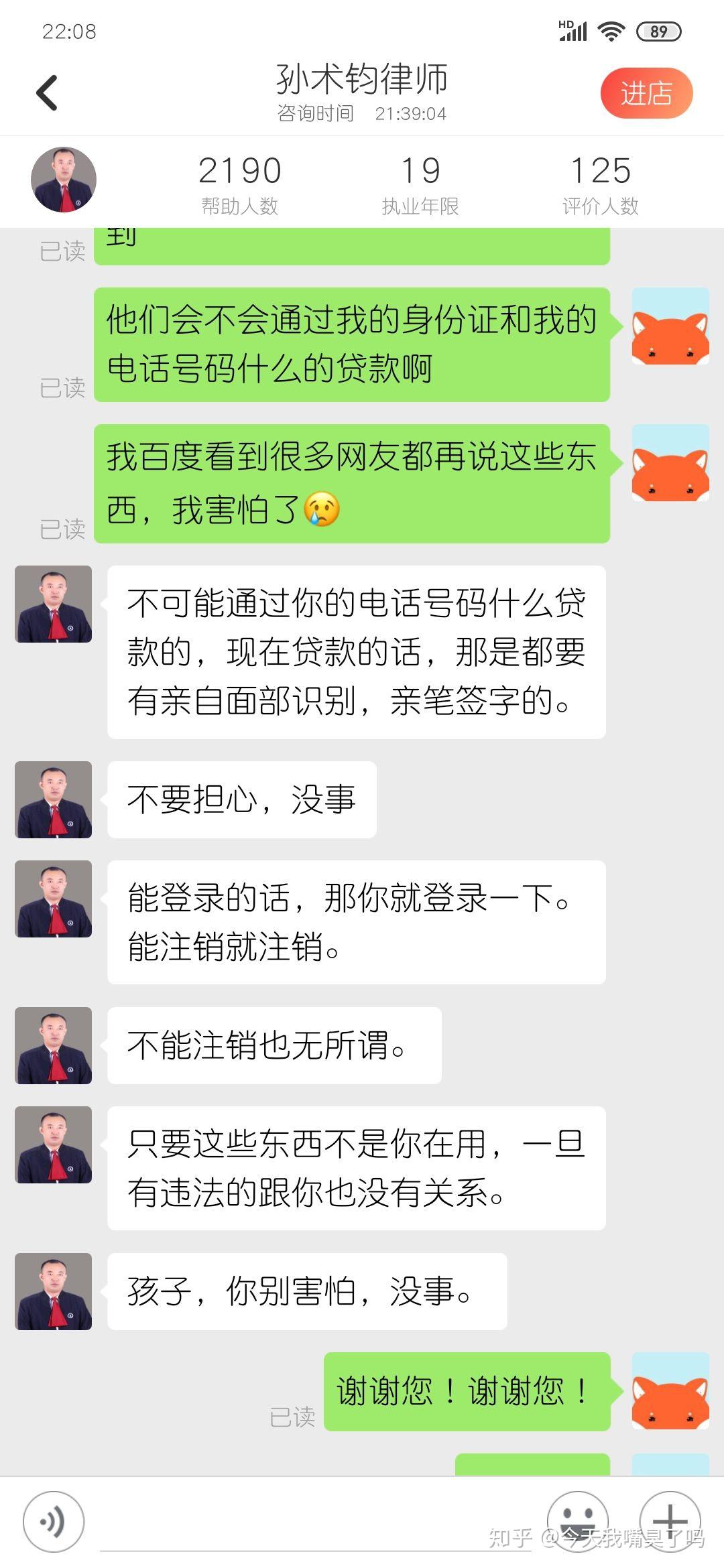Open the lawyer's profile avatar in header
This screenshot has height=1568, width=724.
tap(64, 180)
